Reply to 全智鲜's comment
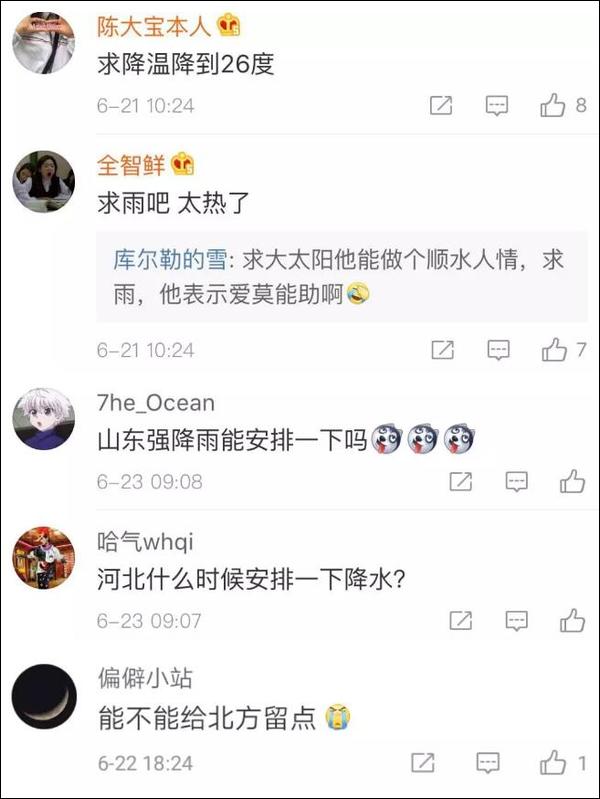Viewport: 600px width, 799px height. pyautogui.click(x=498, y=350)
